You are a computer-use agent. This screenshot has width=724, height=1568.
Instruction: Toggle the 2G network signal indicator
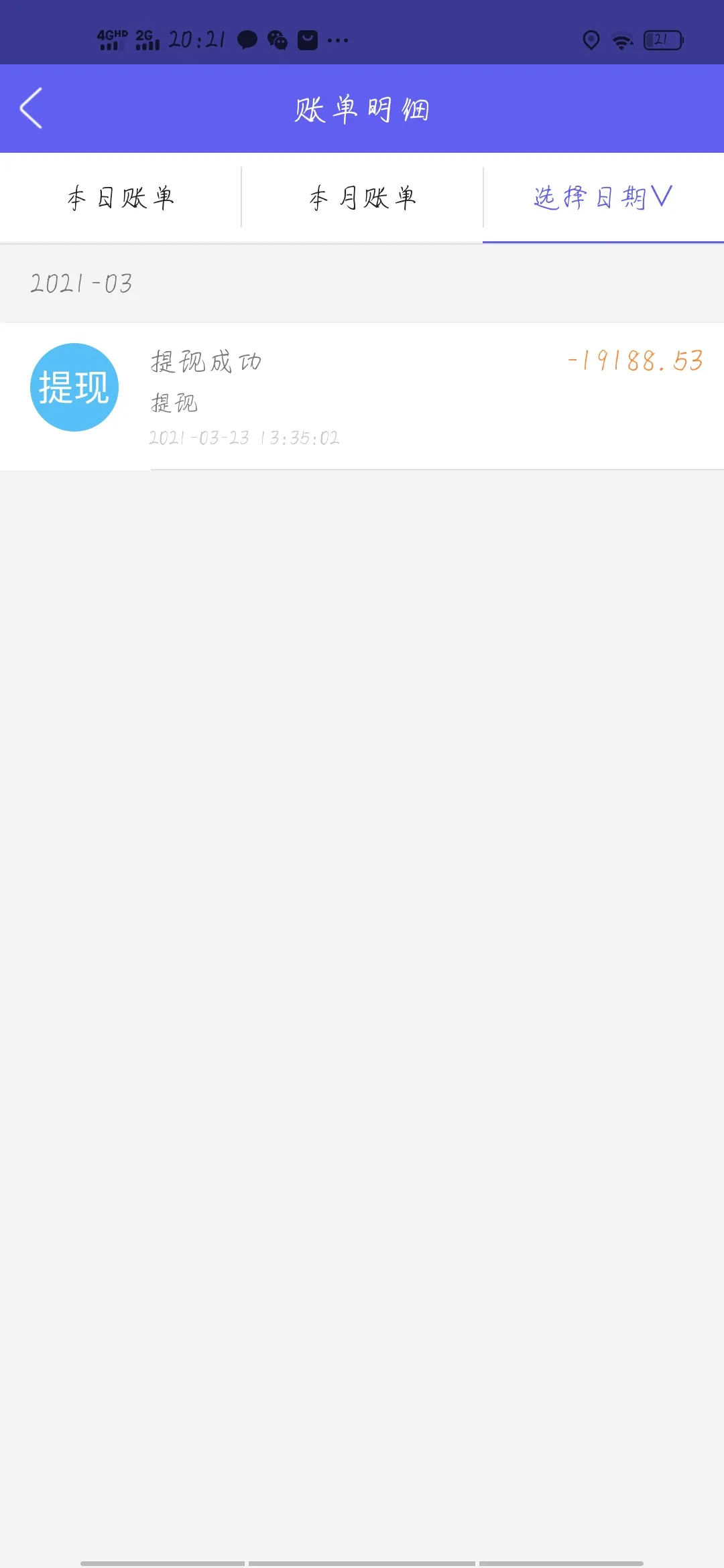147,38
